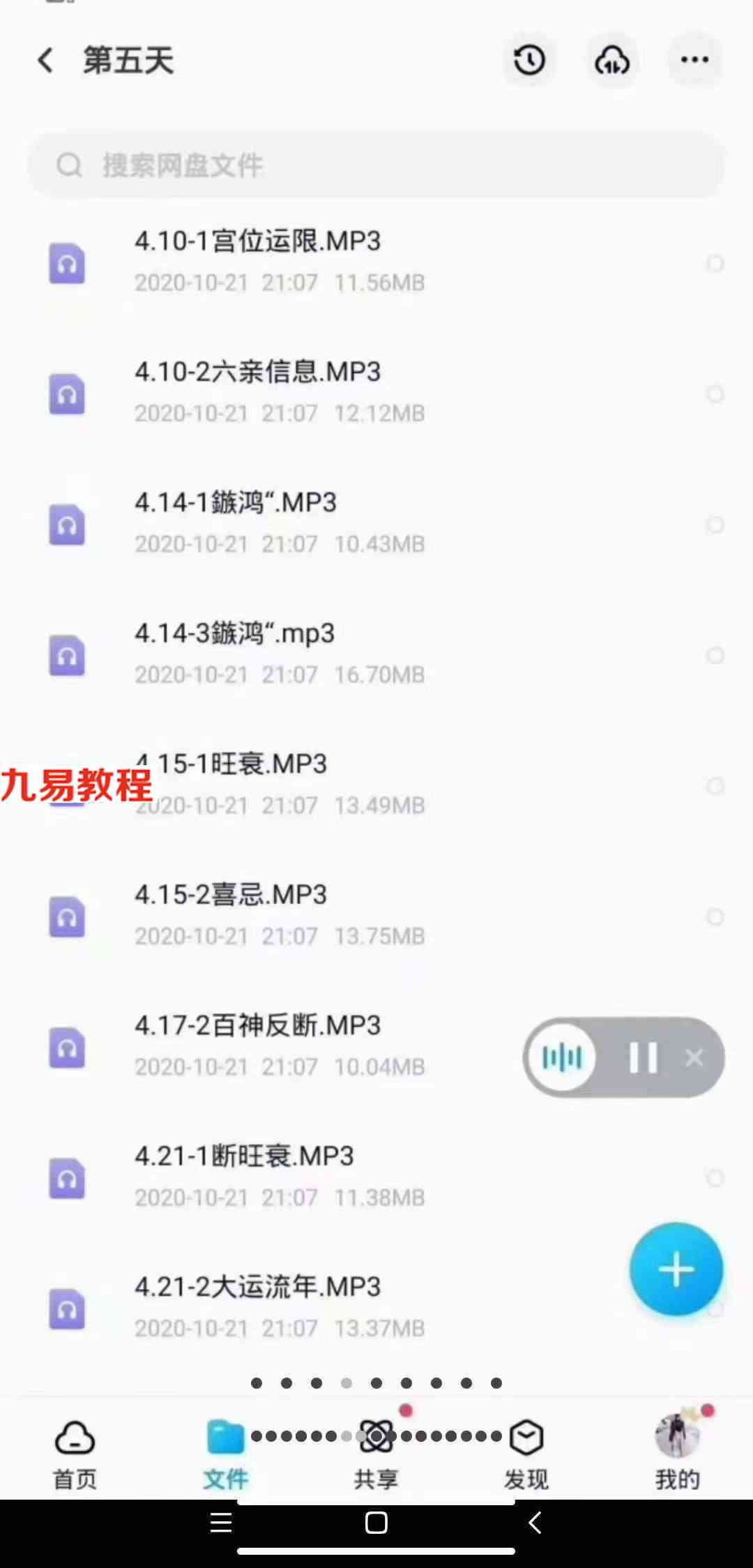The width and height of the screenshot is (753, 1568).
Task: Tap the 搜索网盘文件 search box
Action: click(376, 165)
